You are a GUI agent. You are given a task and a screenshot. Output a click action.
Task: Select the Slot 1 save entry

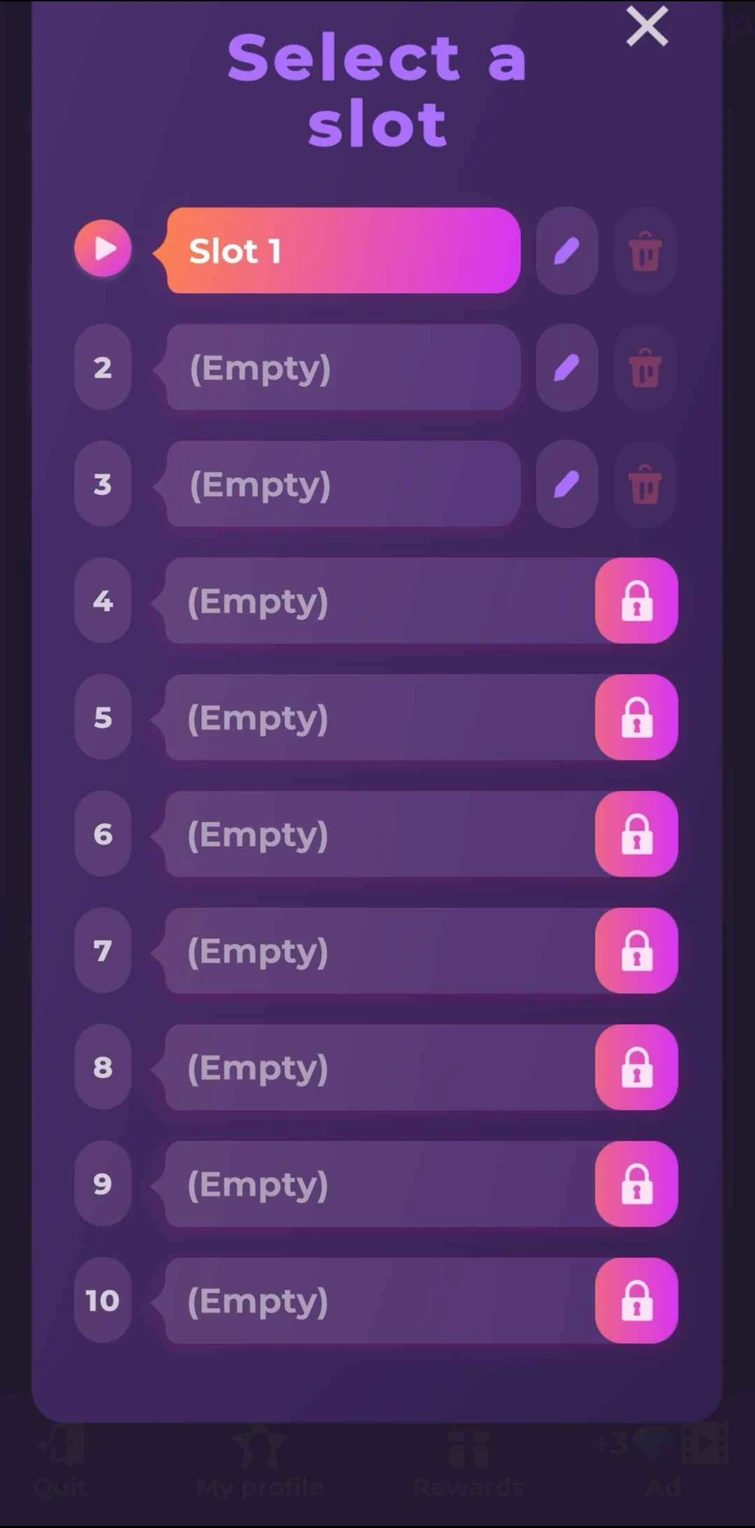(x=343, y=251)
